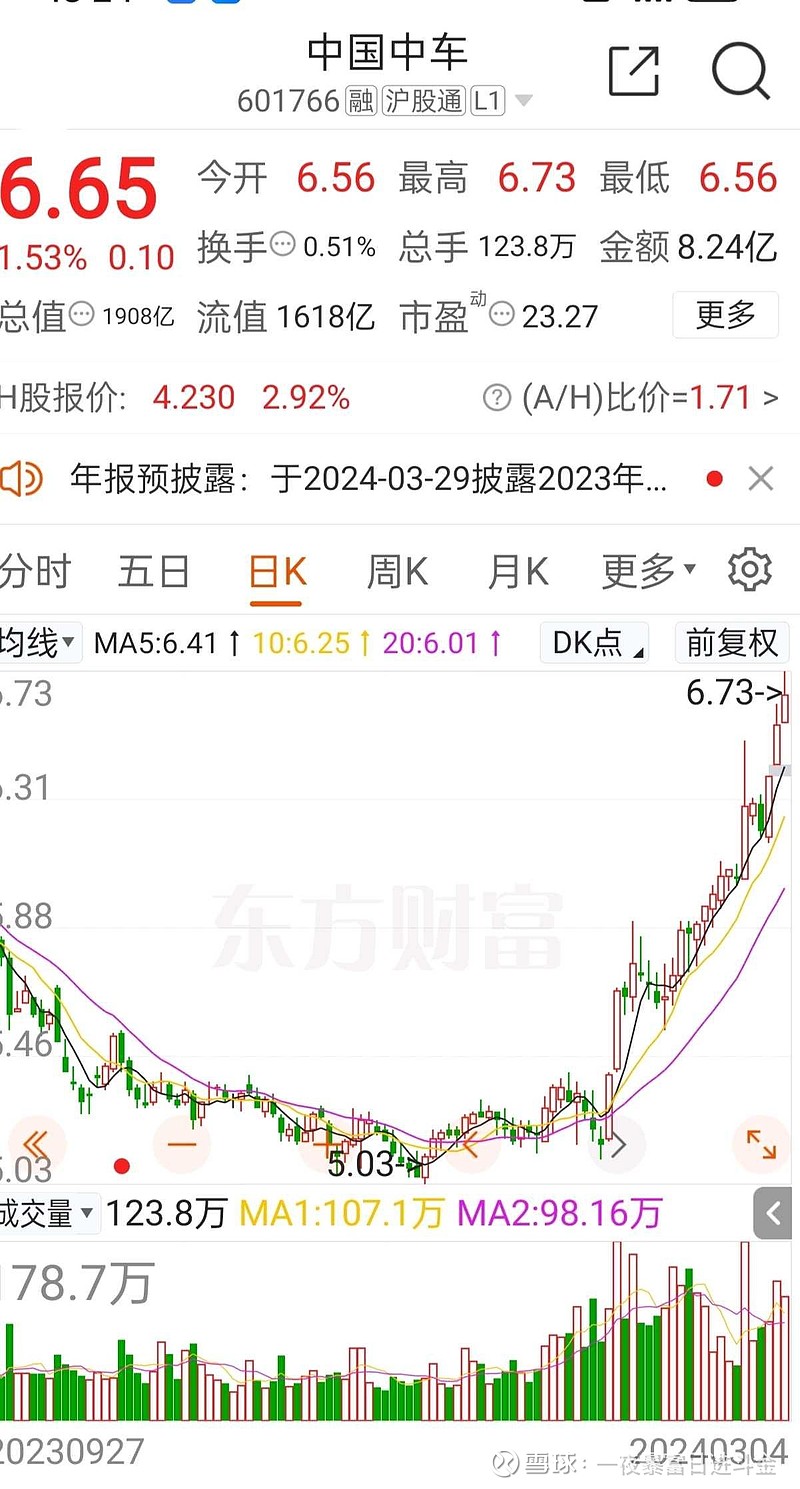Toggle the DK点 indicator button

pos(594,642)
